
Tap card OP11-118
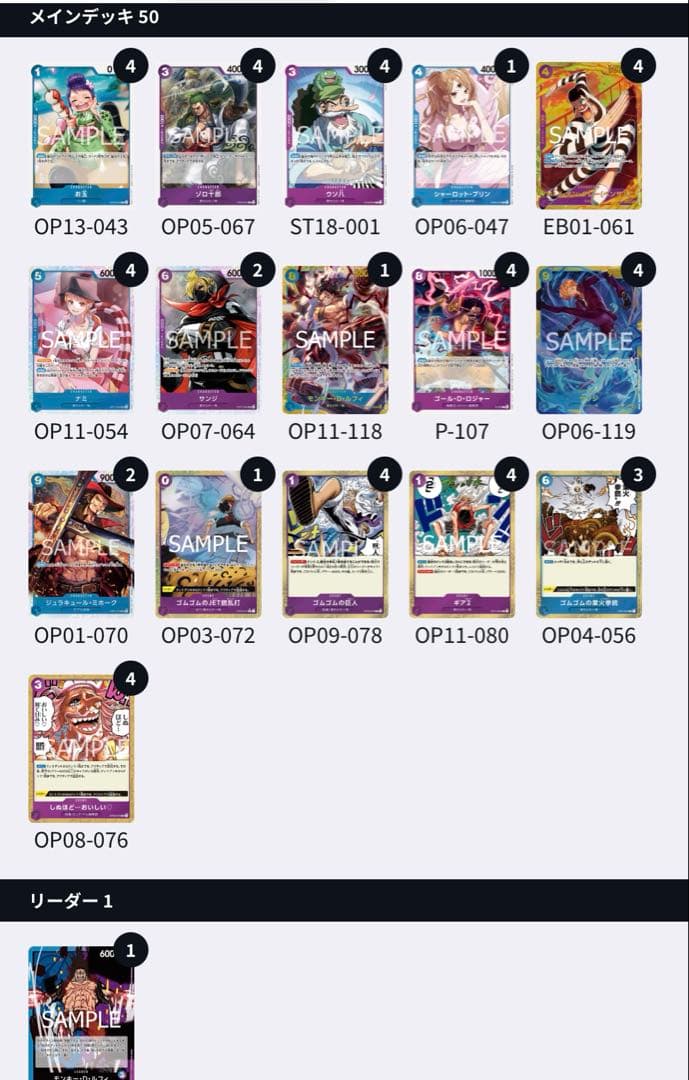click(335, 340)
